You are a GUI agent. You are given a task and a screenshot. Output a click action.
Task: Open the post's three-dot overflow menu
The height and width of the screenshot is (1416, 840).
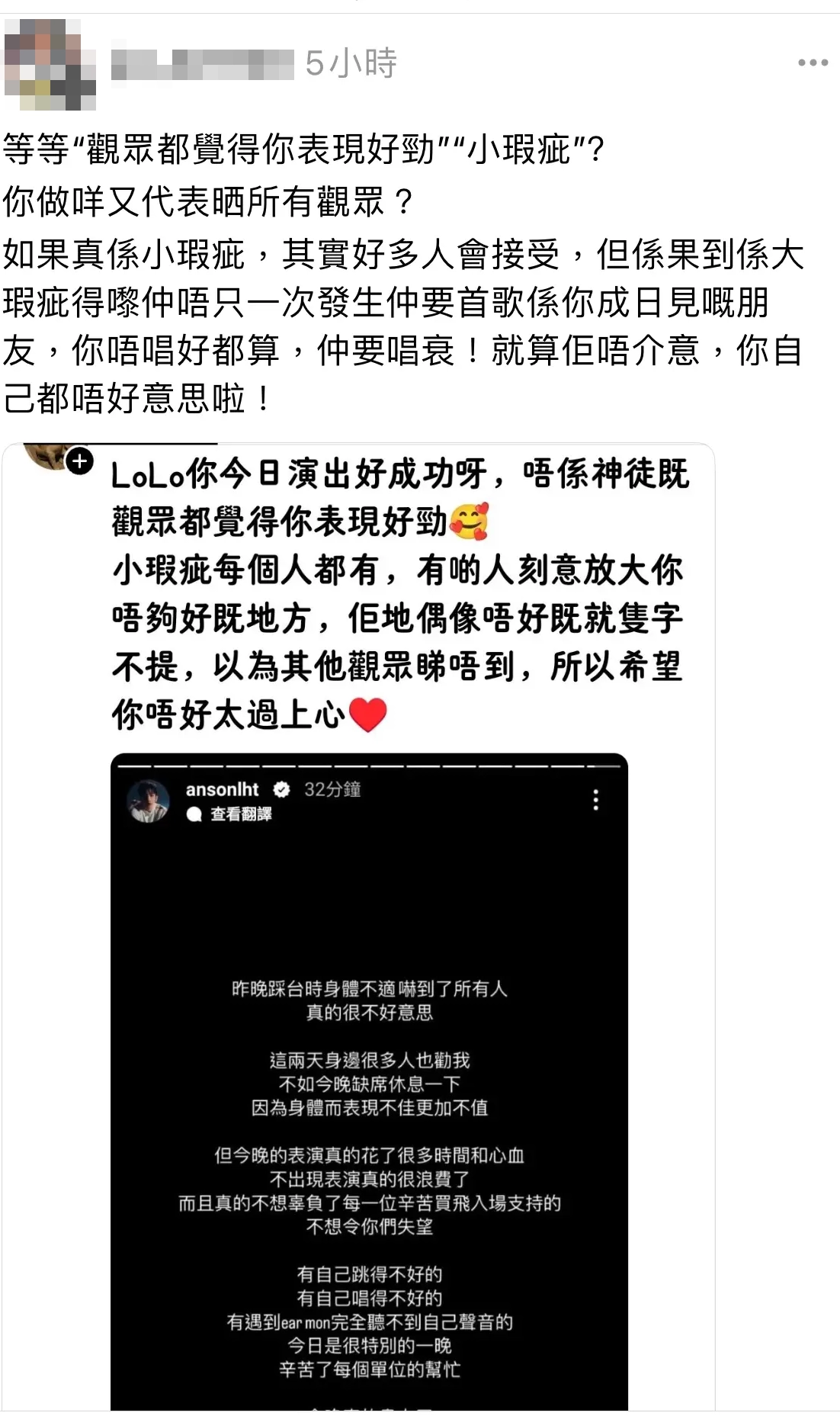(812, 63)
